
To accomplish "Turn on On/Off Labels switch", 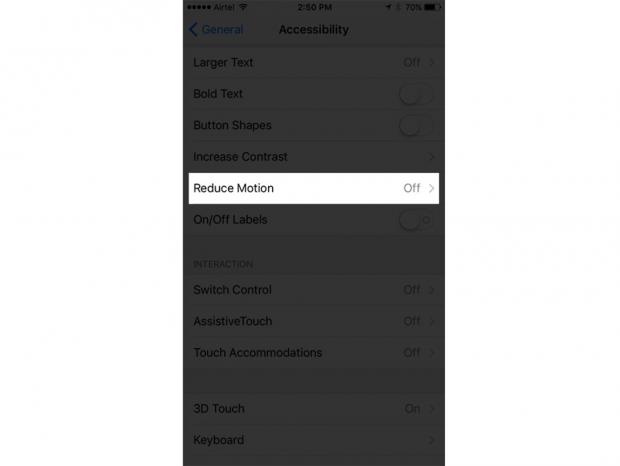I will point(416,220).
